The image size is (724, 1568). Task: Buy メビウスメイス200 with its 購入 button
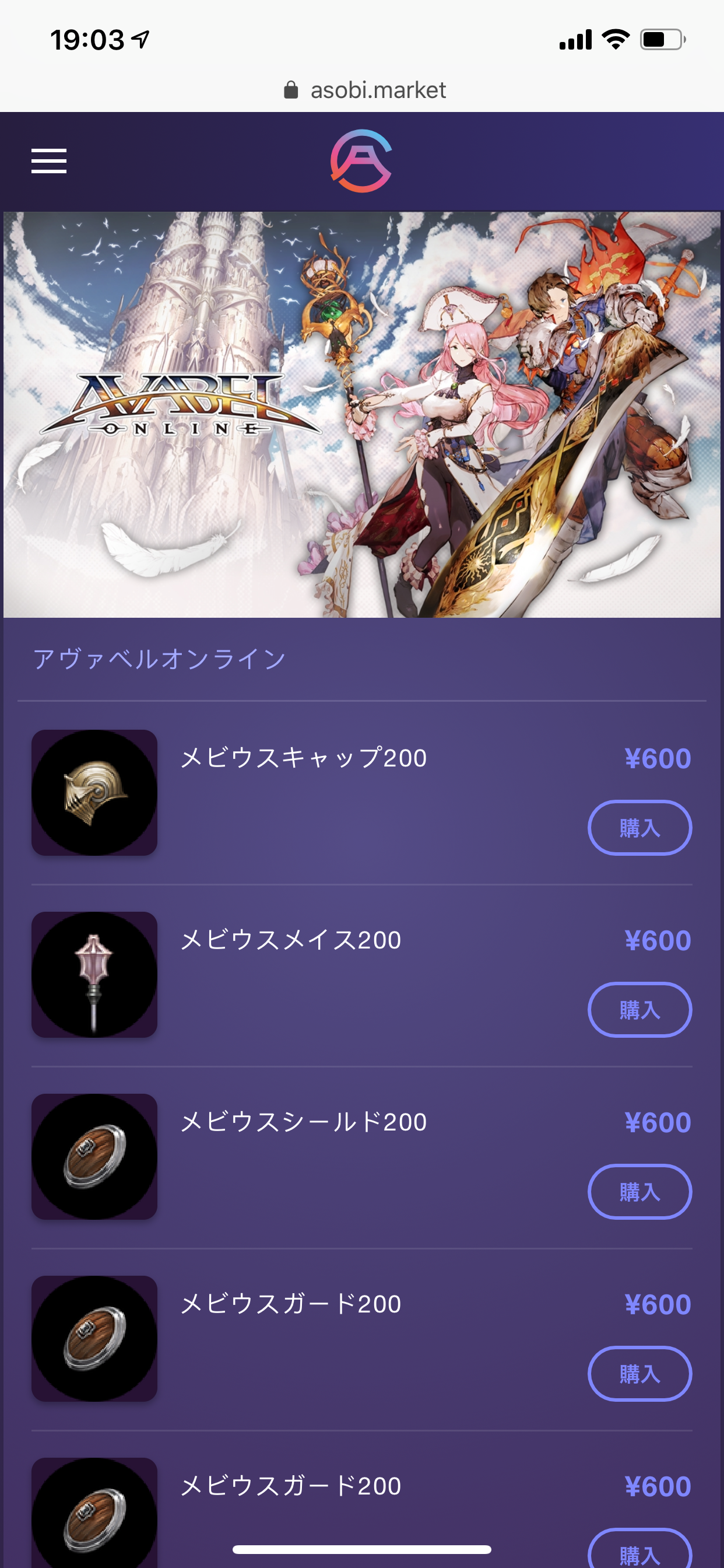[x=639, y=1010]
